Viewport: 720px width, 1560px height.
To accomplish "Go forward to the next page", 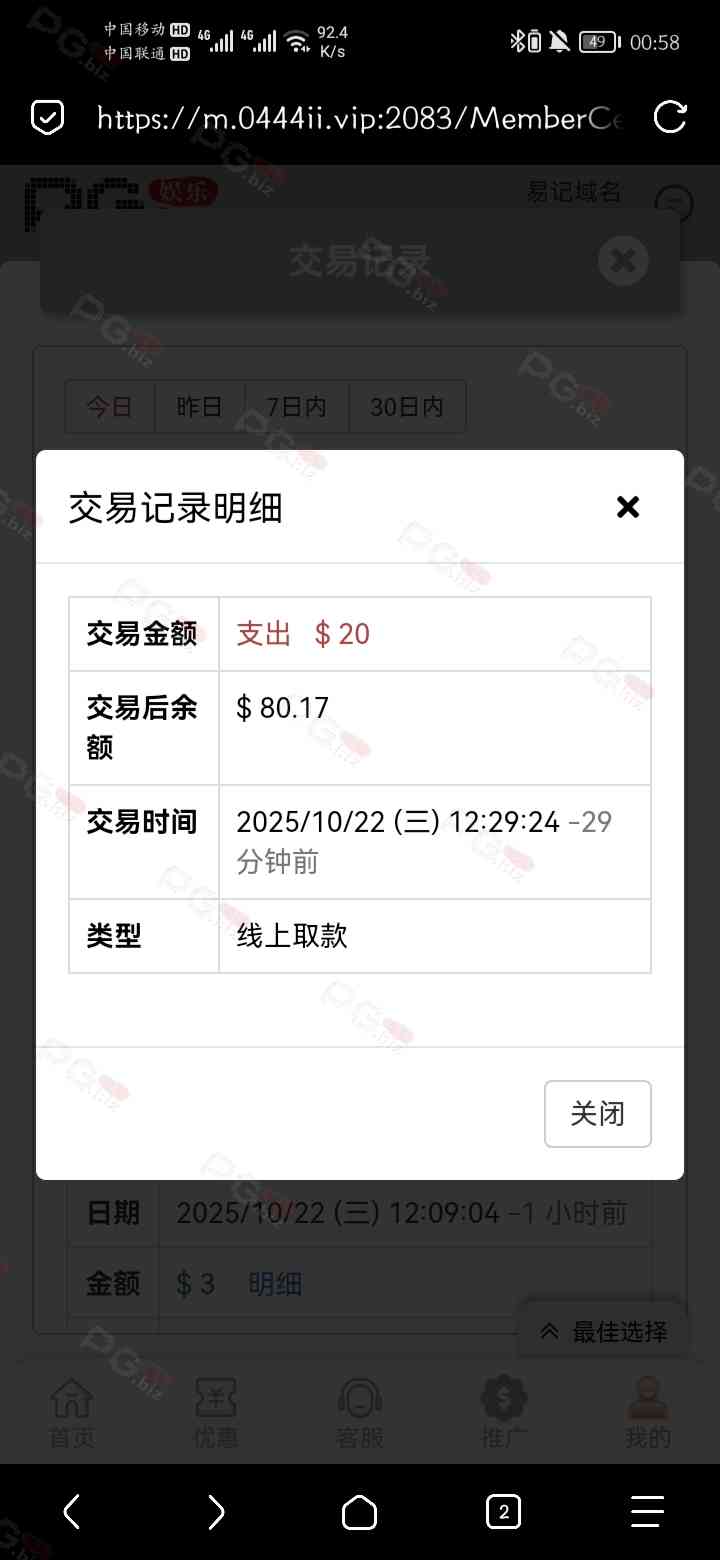I will (x=216, y=1512).
